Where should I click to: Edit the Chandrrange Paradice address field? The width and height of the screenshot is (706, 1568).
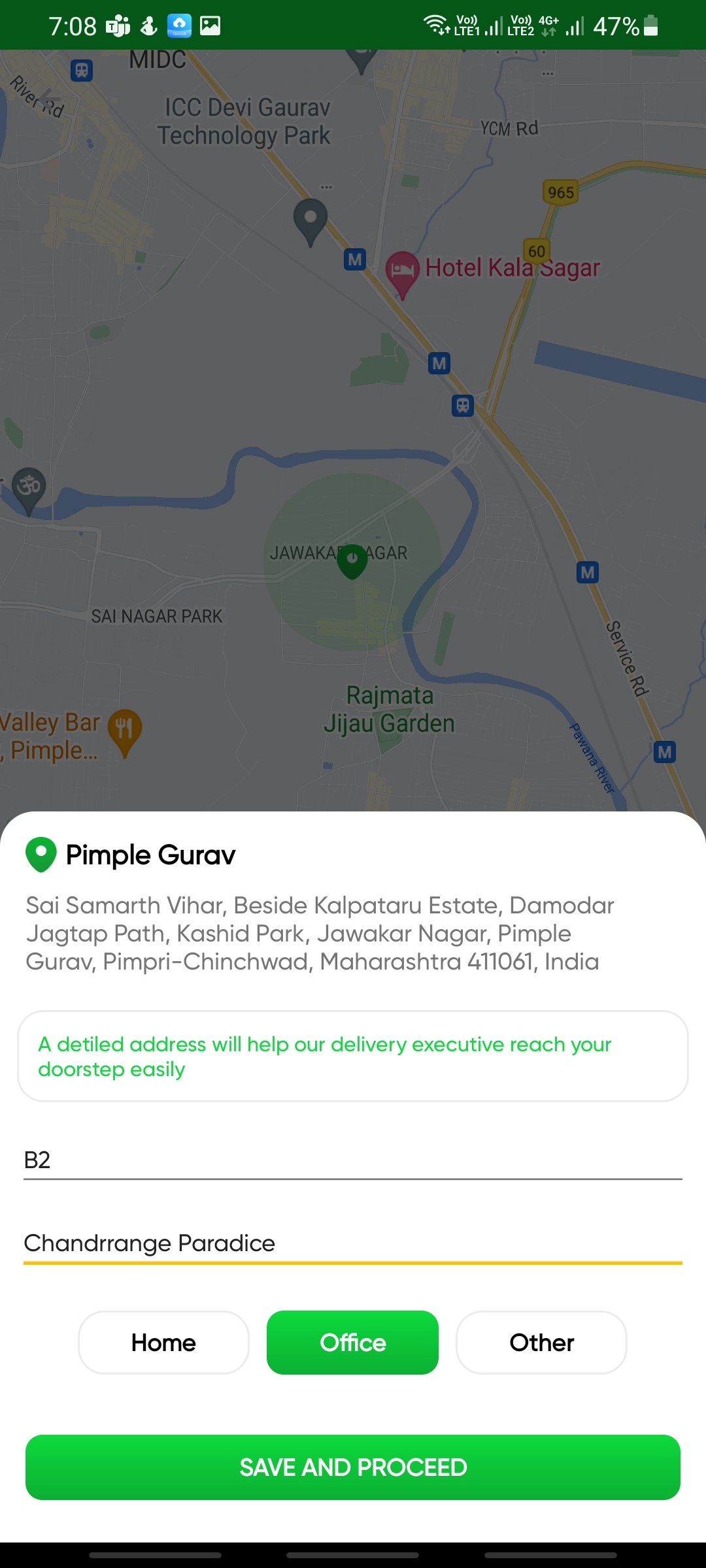pyautogui.click(x=353, y=1243)
